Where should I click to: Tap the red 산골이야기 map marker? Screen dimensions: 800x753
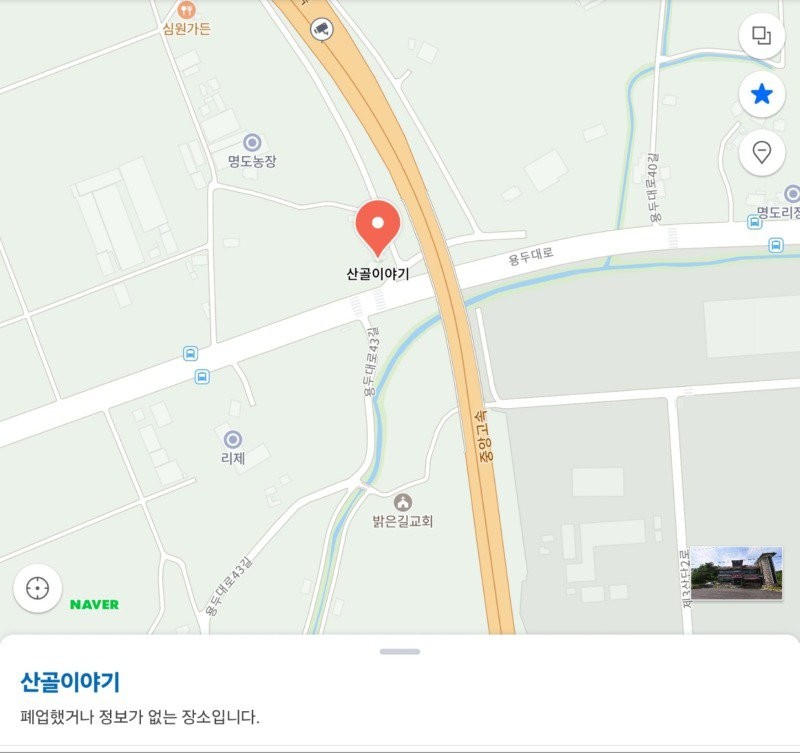pos(378,226)
